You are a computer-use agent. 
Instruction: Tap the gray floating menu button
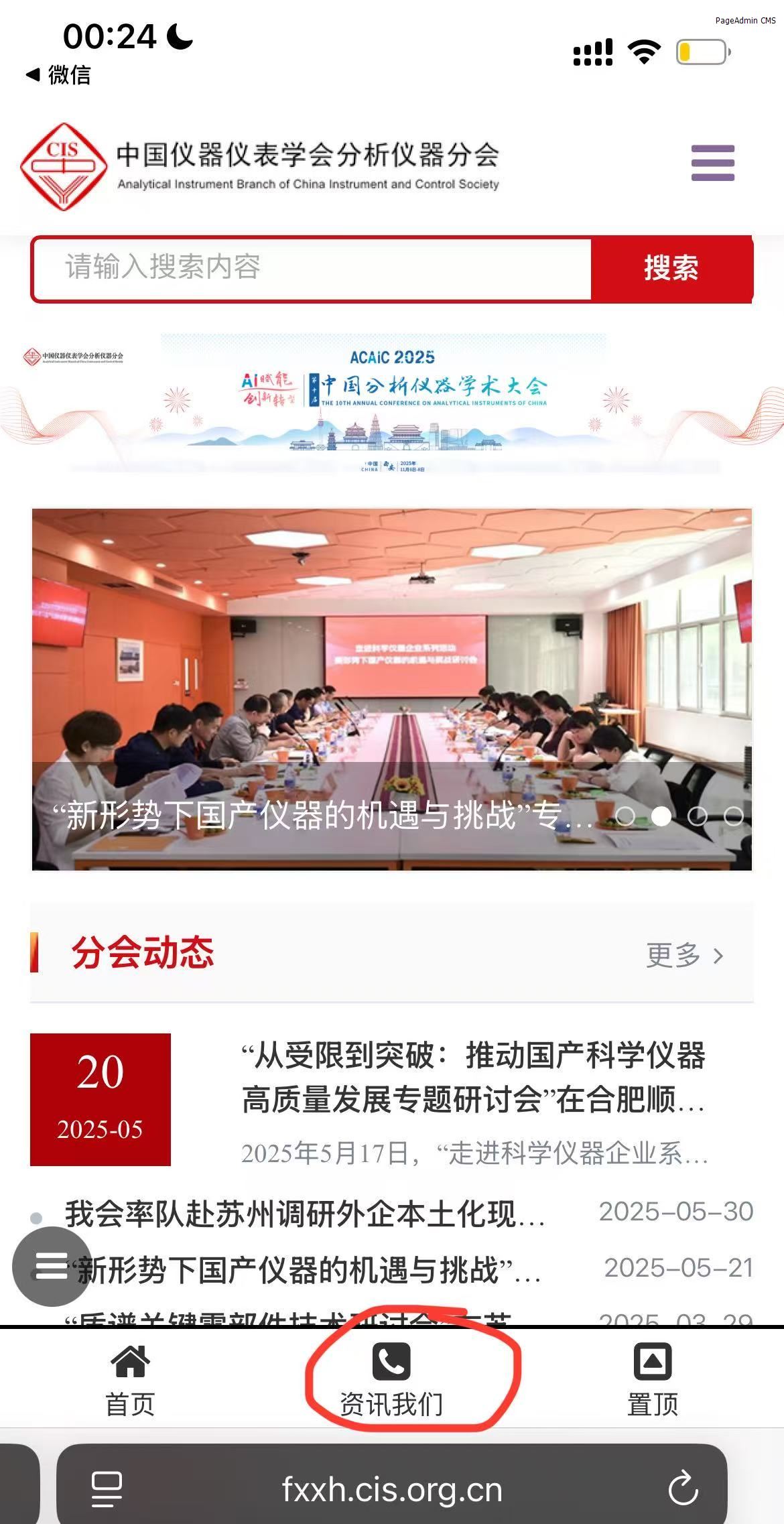(52, 1266)
